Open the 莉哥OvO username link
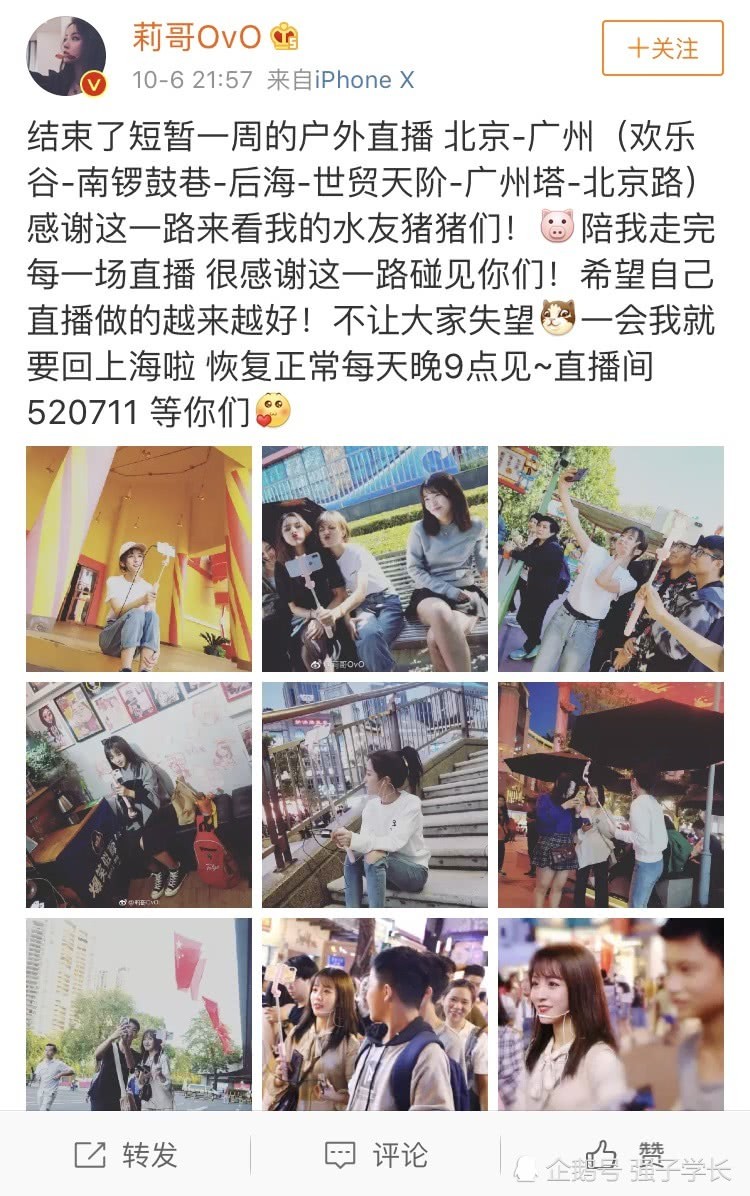The width and height of the screenshot is (750, 1196). coord(197,37)
